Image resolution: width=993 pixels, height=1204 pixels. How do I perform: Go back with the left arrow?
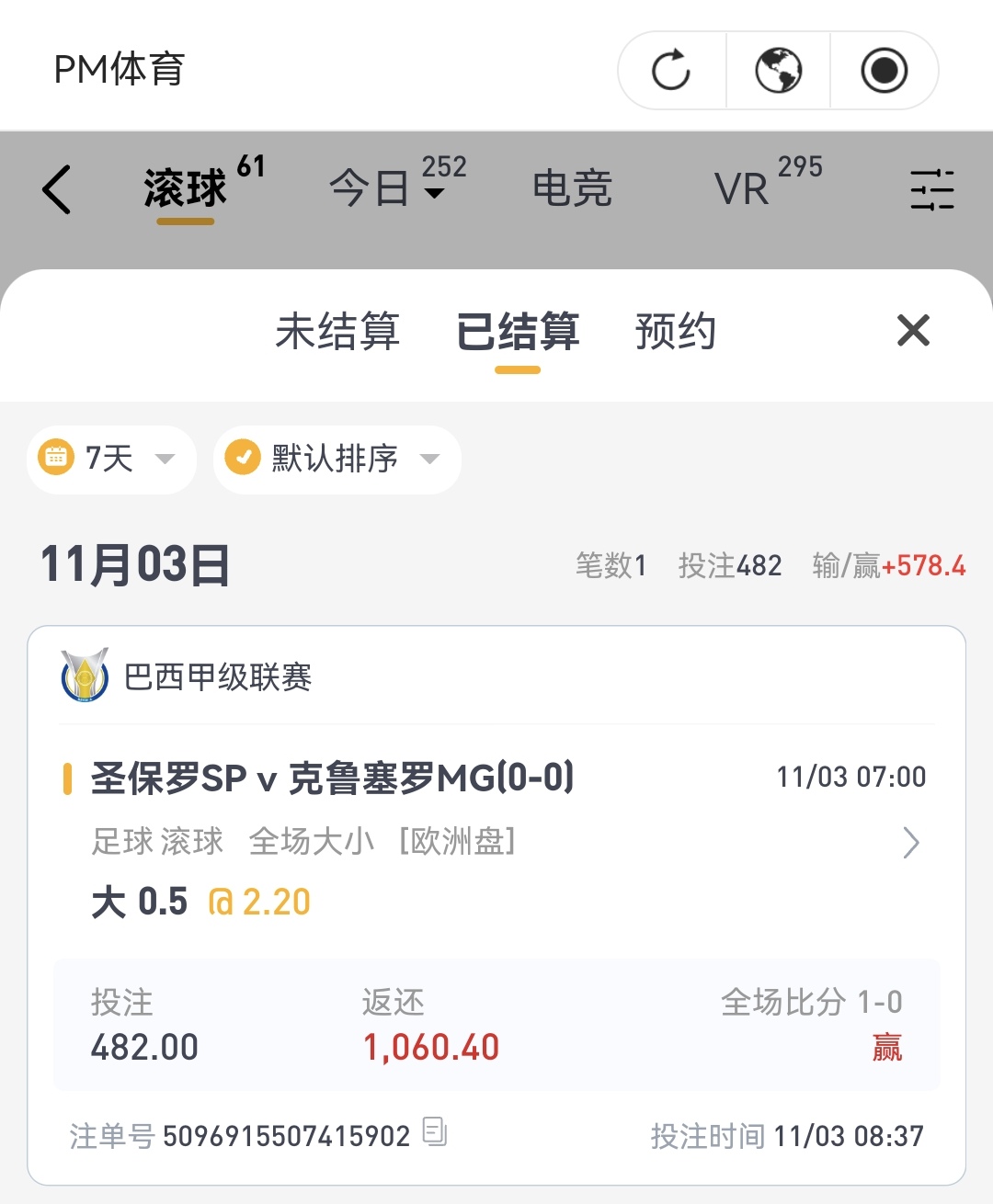click(x=57, y=189)
